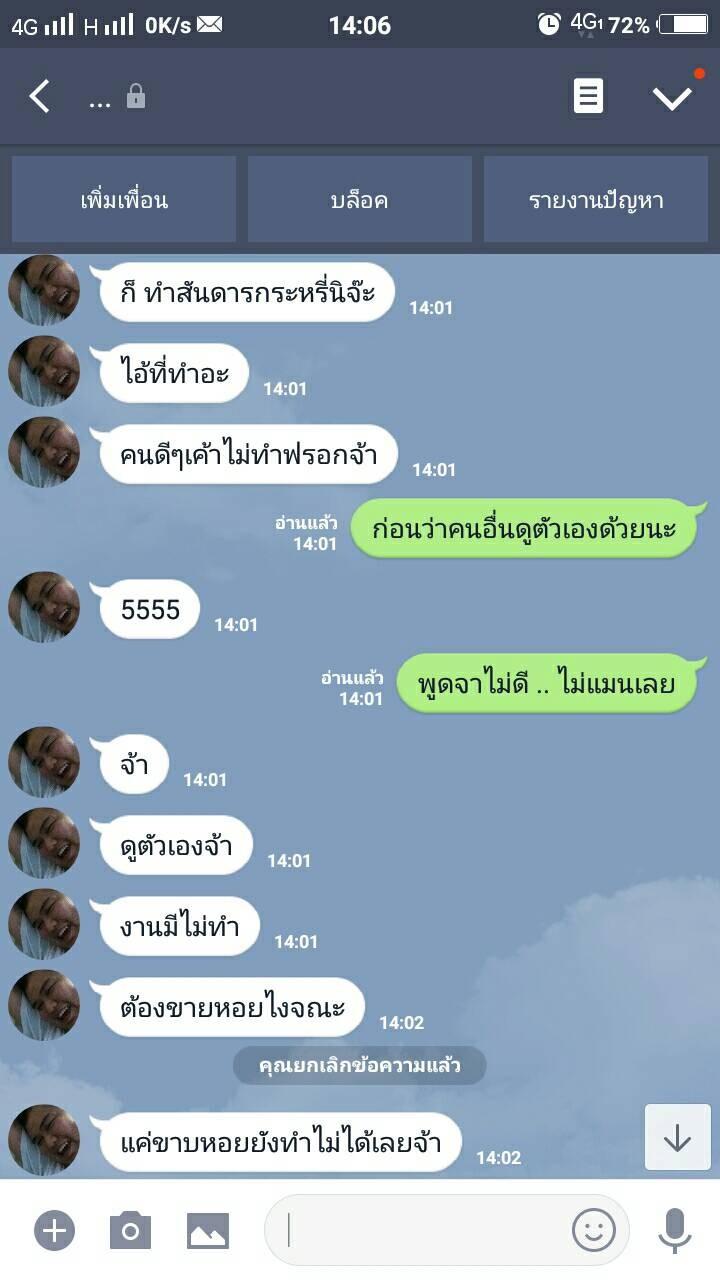Open the photo gallery picker
Viewport: 720px width, 1280px height.
click(208, 1230)
